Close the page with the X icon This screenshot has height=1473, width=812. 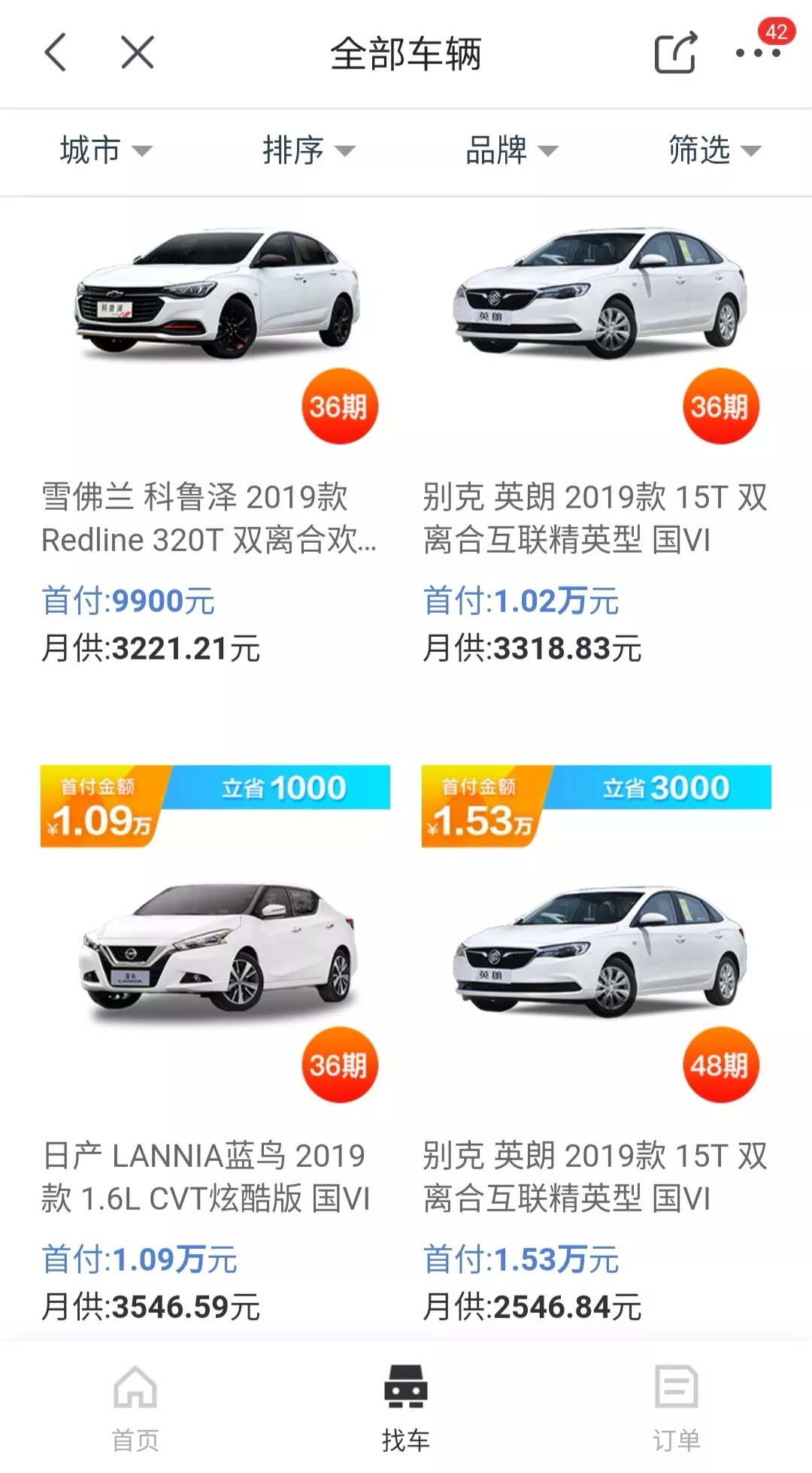(x=138, y=53)
